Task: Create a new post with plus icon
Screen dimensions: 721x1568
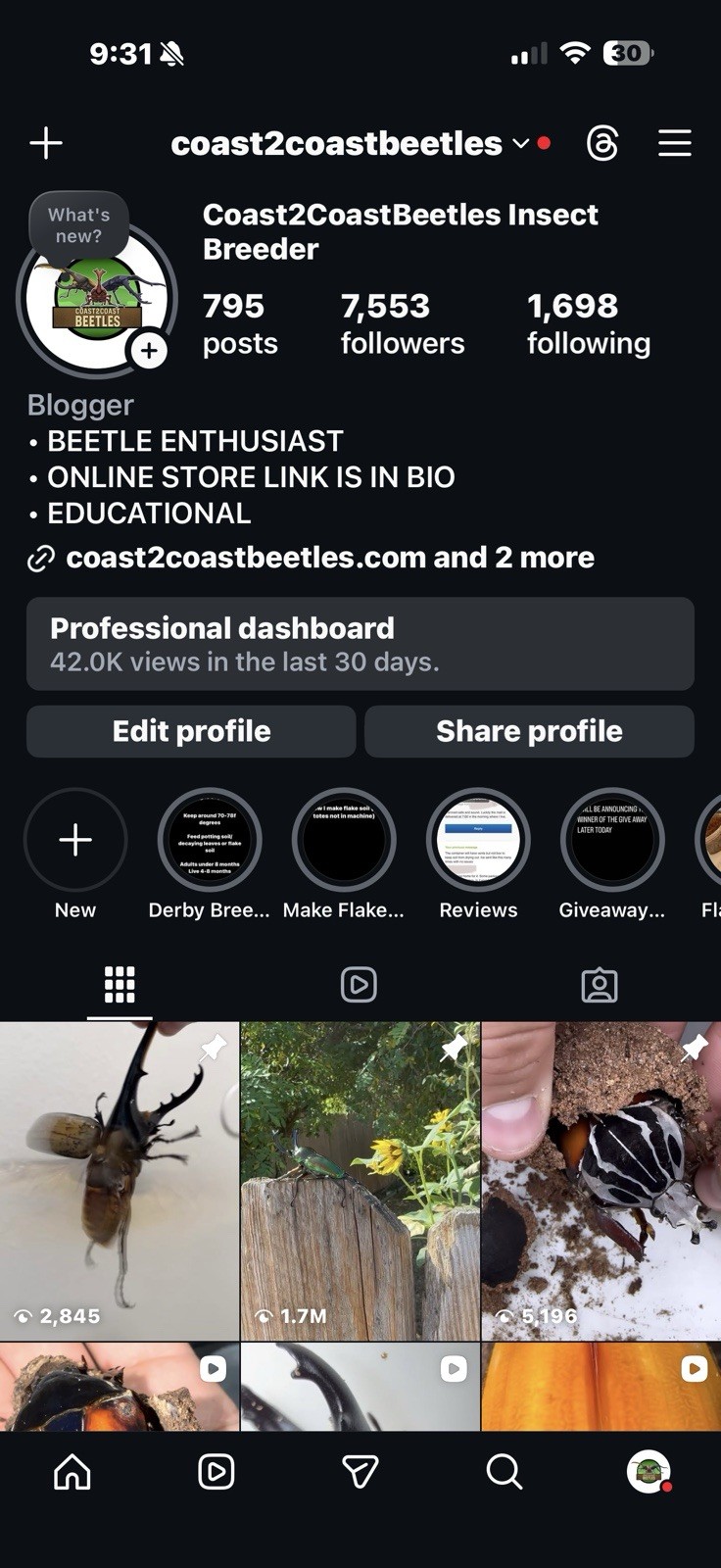Action: [46, 143]
